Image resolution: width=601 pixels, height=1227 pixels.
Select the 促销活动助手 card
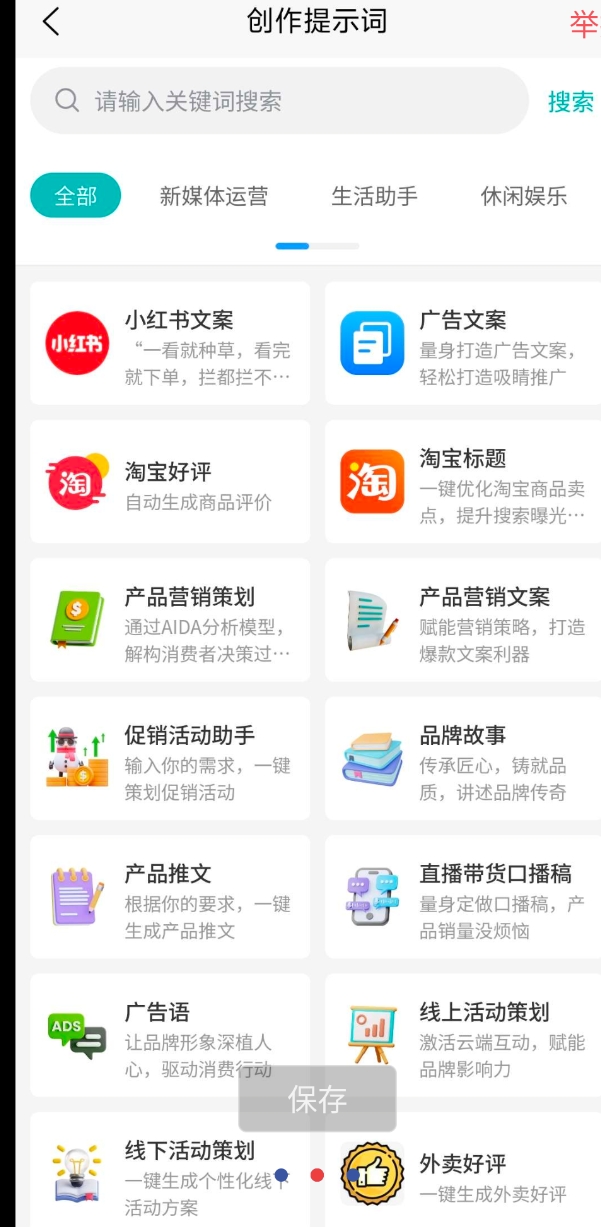click(170, 758)
